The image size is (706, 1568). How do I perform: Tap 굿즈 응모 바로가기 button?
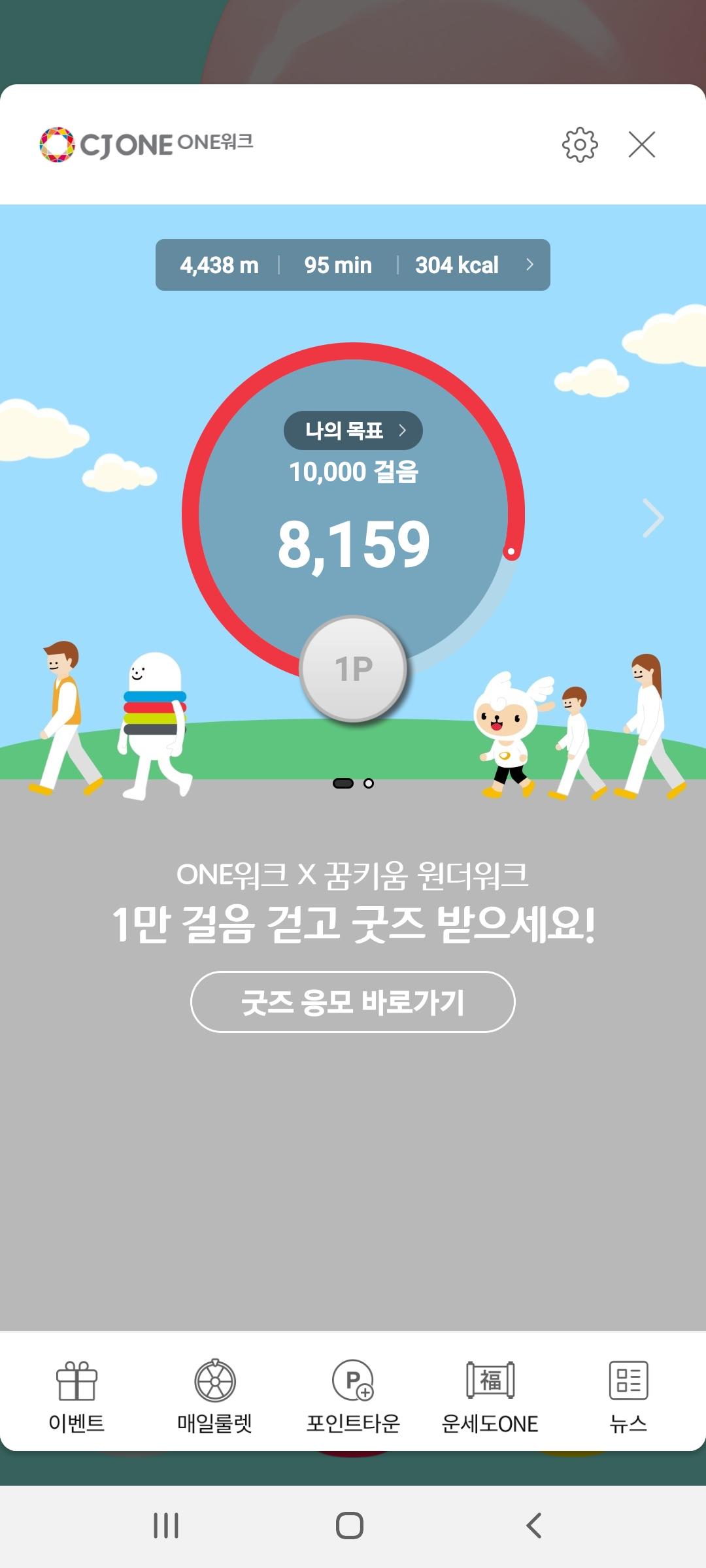[352, 1002]
